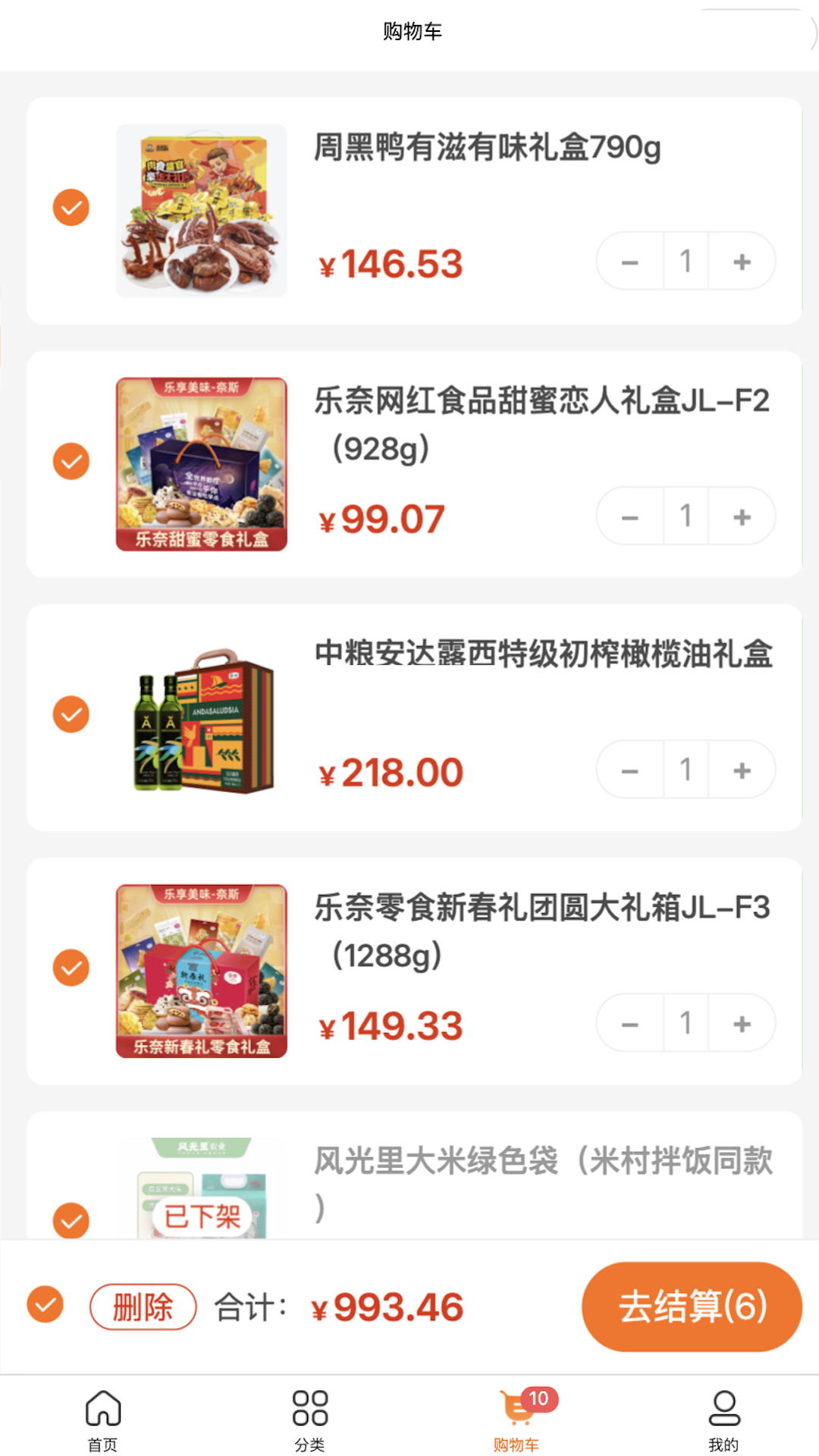819x1456 pixels.
Task: Tap the minus icon for 周黑鸭有滋有味礼盒
Action: click(629, 262)
